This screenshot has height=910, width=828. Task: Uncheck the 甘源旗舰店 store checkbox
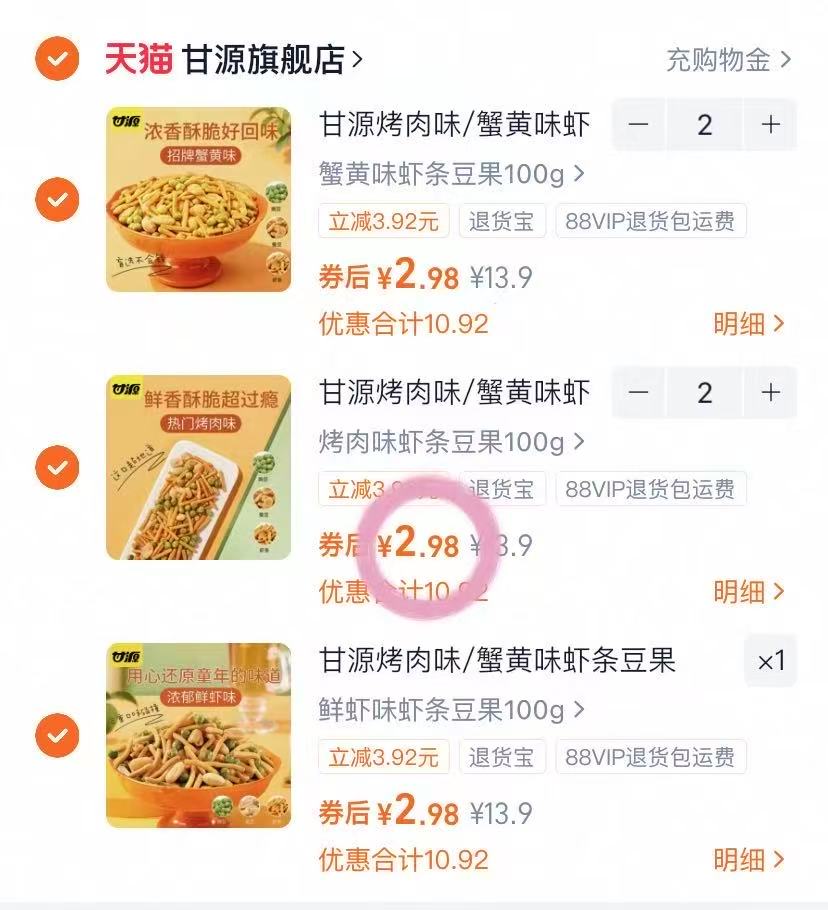[58, 60]
